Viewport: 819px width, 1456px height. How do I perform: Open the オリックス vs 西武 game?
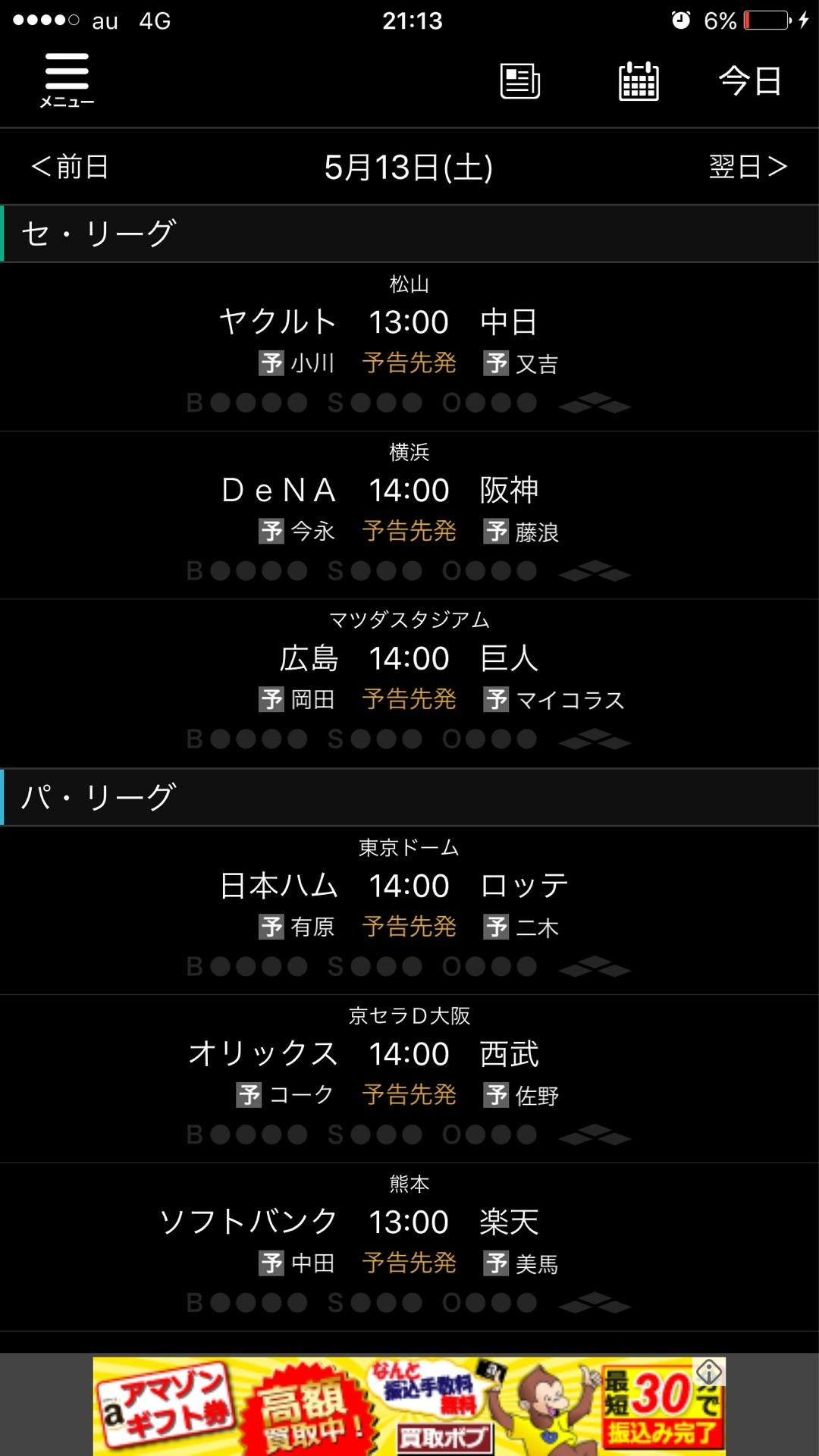pos(409,1079)
